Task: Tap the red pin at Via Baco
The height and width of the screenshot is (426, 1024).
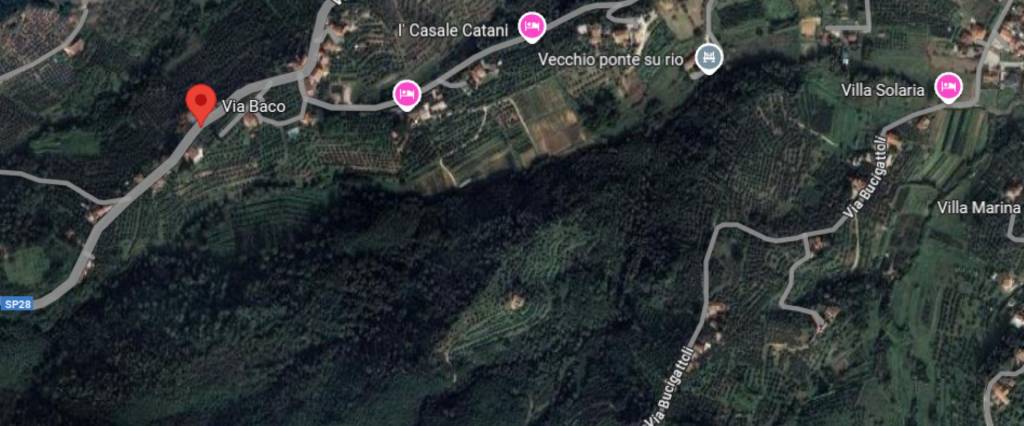Action: (x=202, y=101)
